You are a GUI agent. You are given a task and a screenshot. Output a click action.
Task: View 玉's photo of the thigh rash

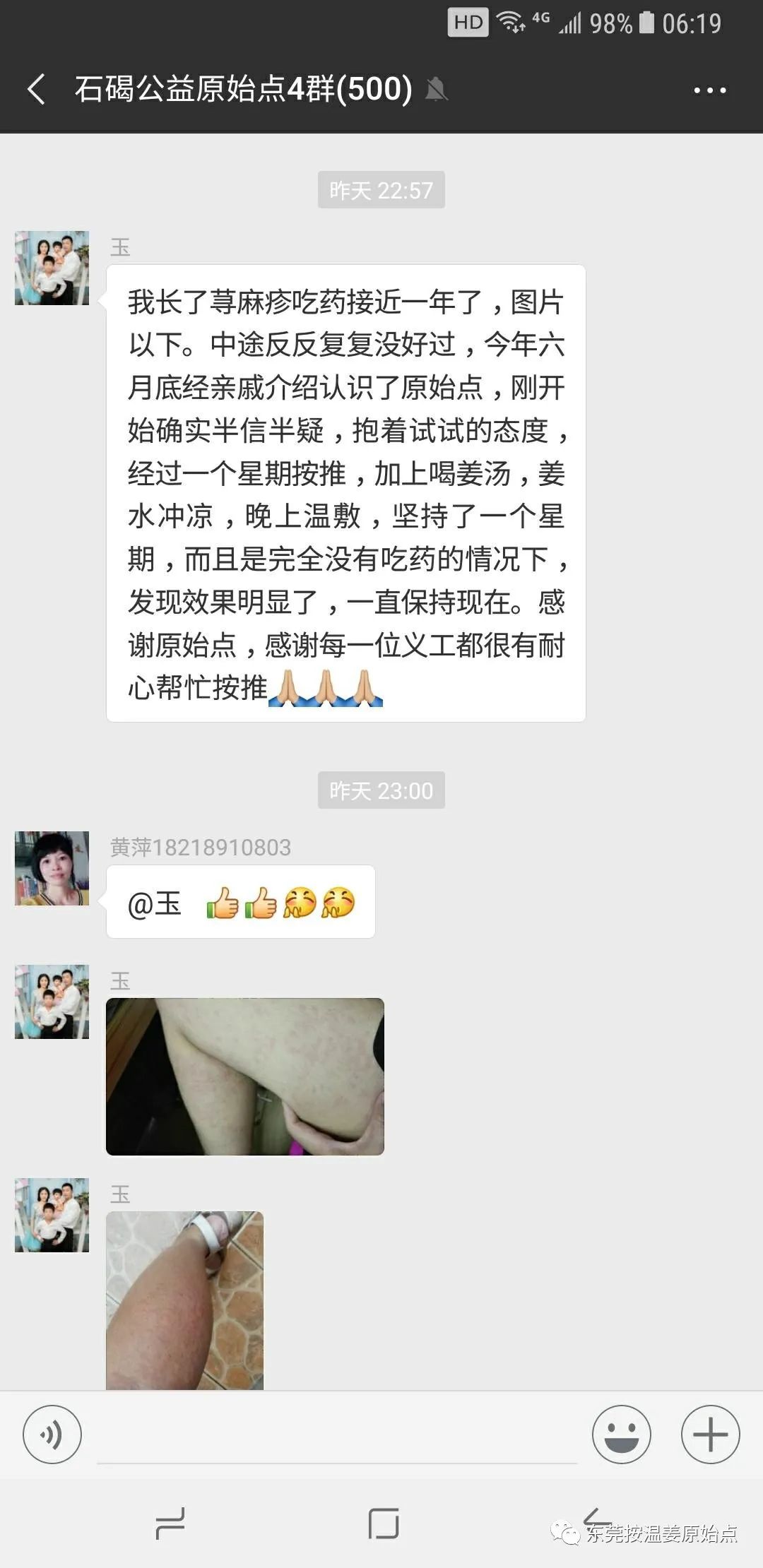(x=245, y=1076)
